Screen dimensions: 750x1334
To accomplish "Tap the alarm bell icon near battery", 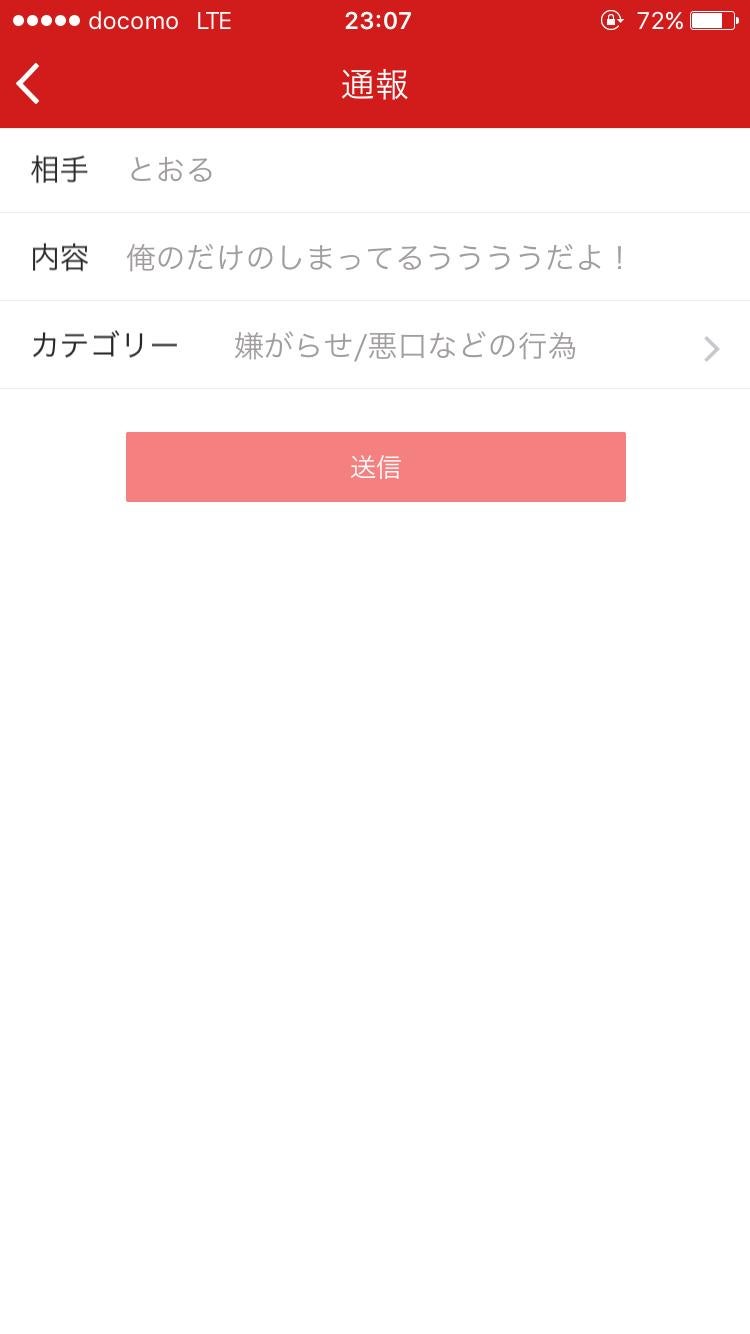I will tap(611, 20).
